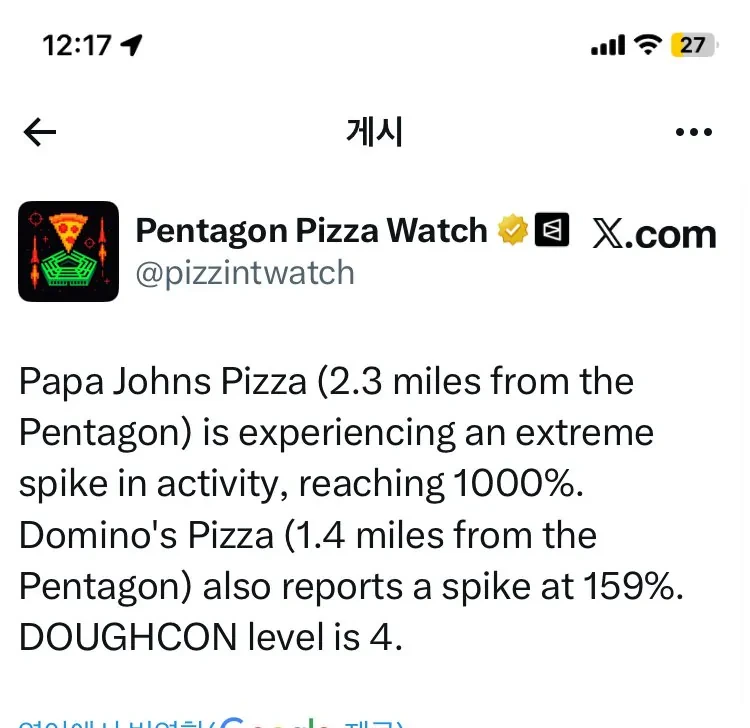Tap the Pentagon Pizza Watch account name
This screenshot has height=728, width=750.
(x=311, y=230)
